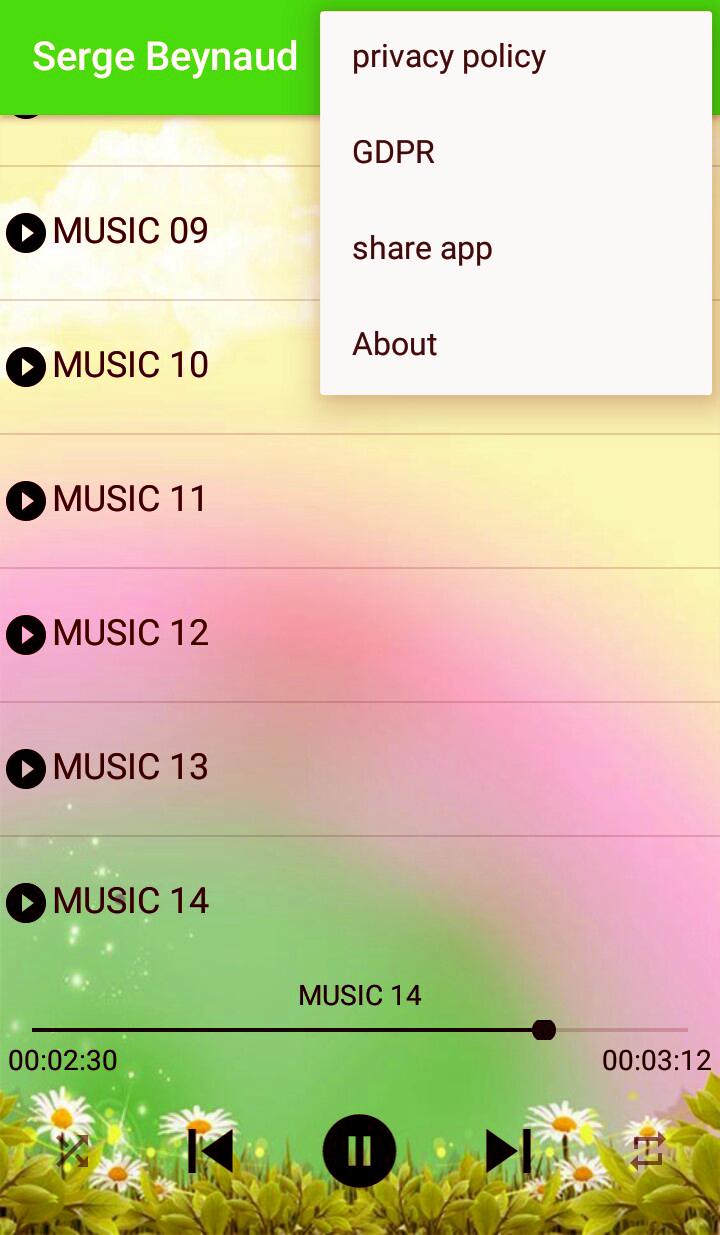Open the privacy policy menu item
The width and height of the screenshot is (720, 1235).
pos(516,57)
